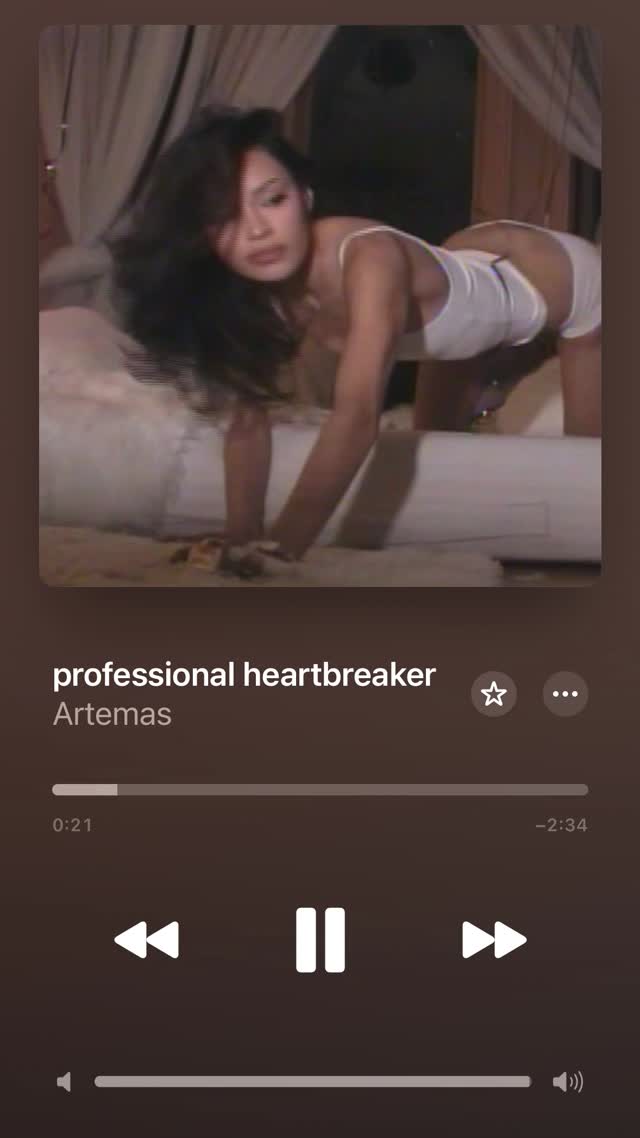Favorite this song with the star
Viewport: 640px width, 1138px height.
point(494,694)
